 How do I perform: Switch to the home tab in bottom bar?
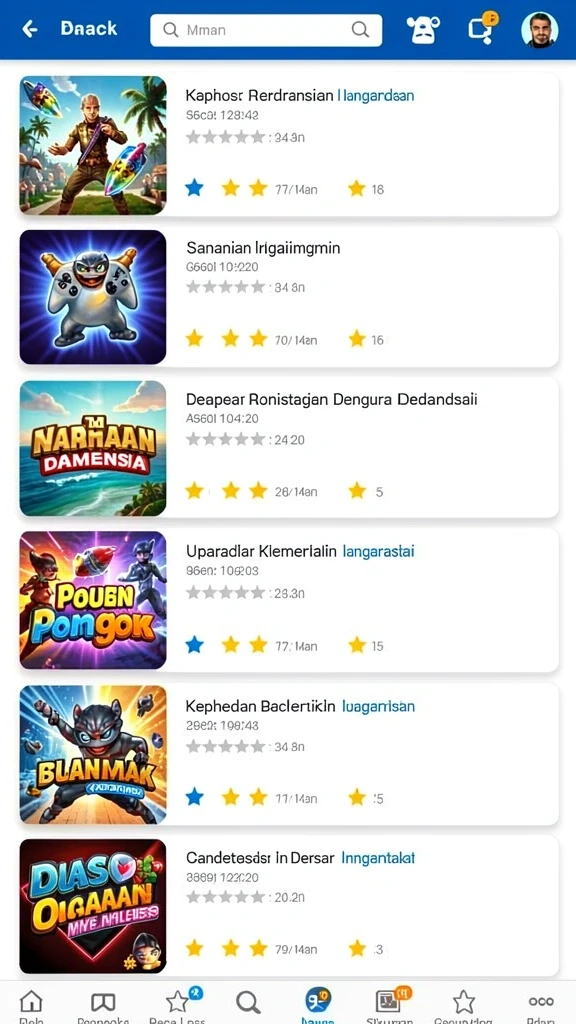pyautogui.click(x=31, y=1004)
